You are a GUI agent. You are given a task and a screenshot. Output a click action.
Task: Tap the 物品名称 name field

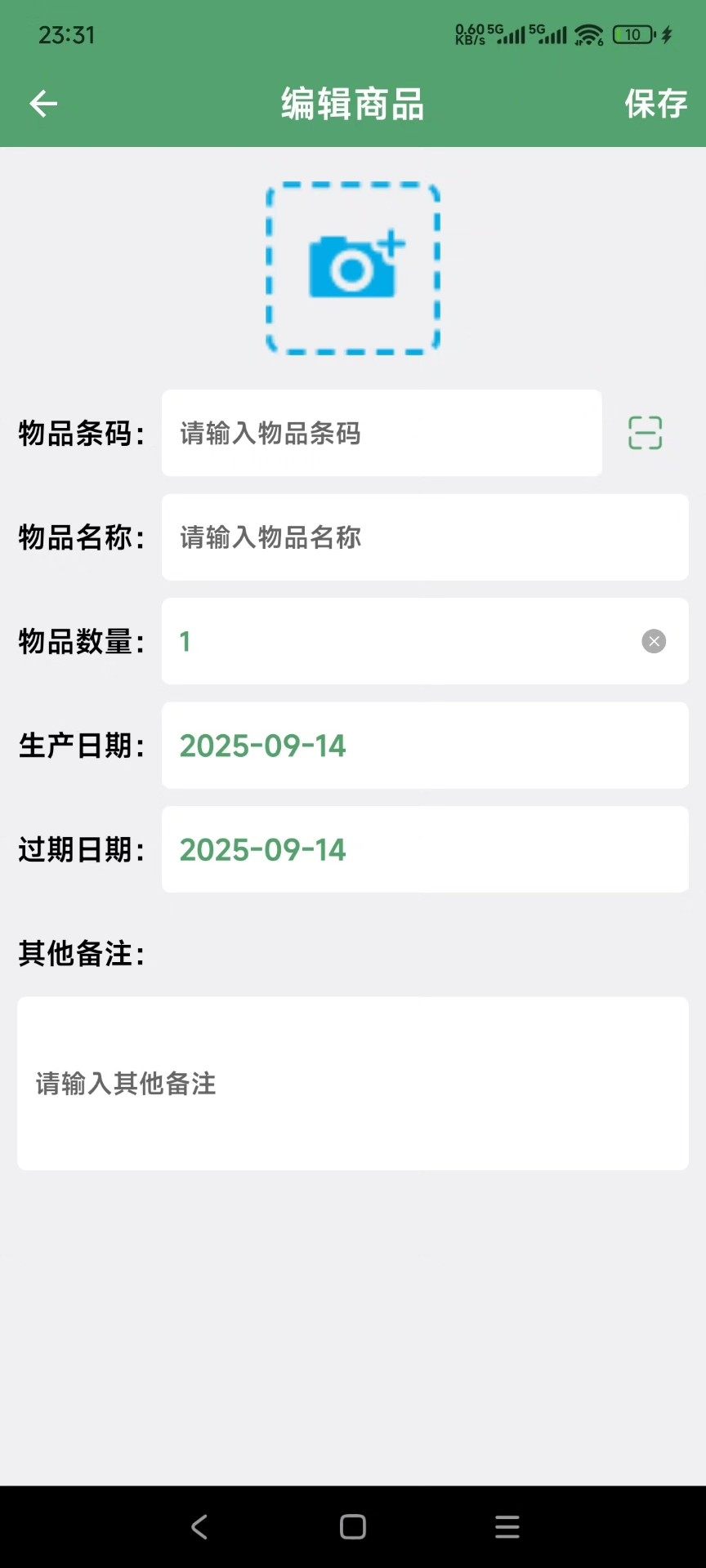[x=425, y=537]
